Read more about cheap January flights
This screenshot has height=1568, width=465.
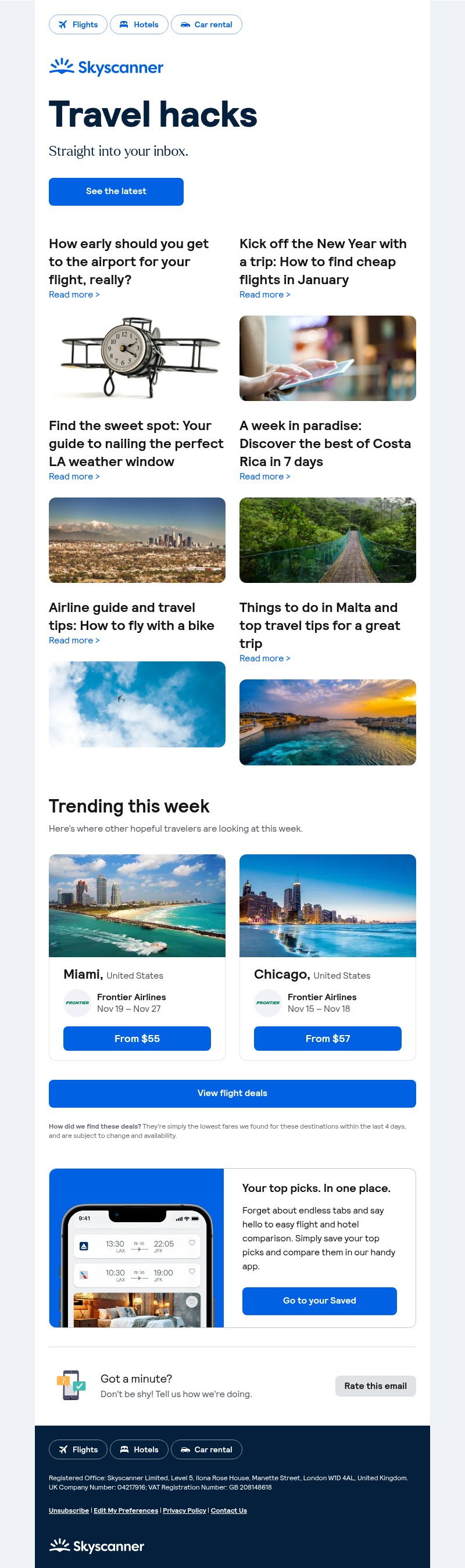pyautogui.click(x=264, y=295)
